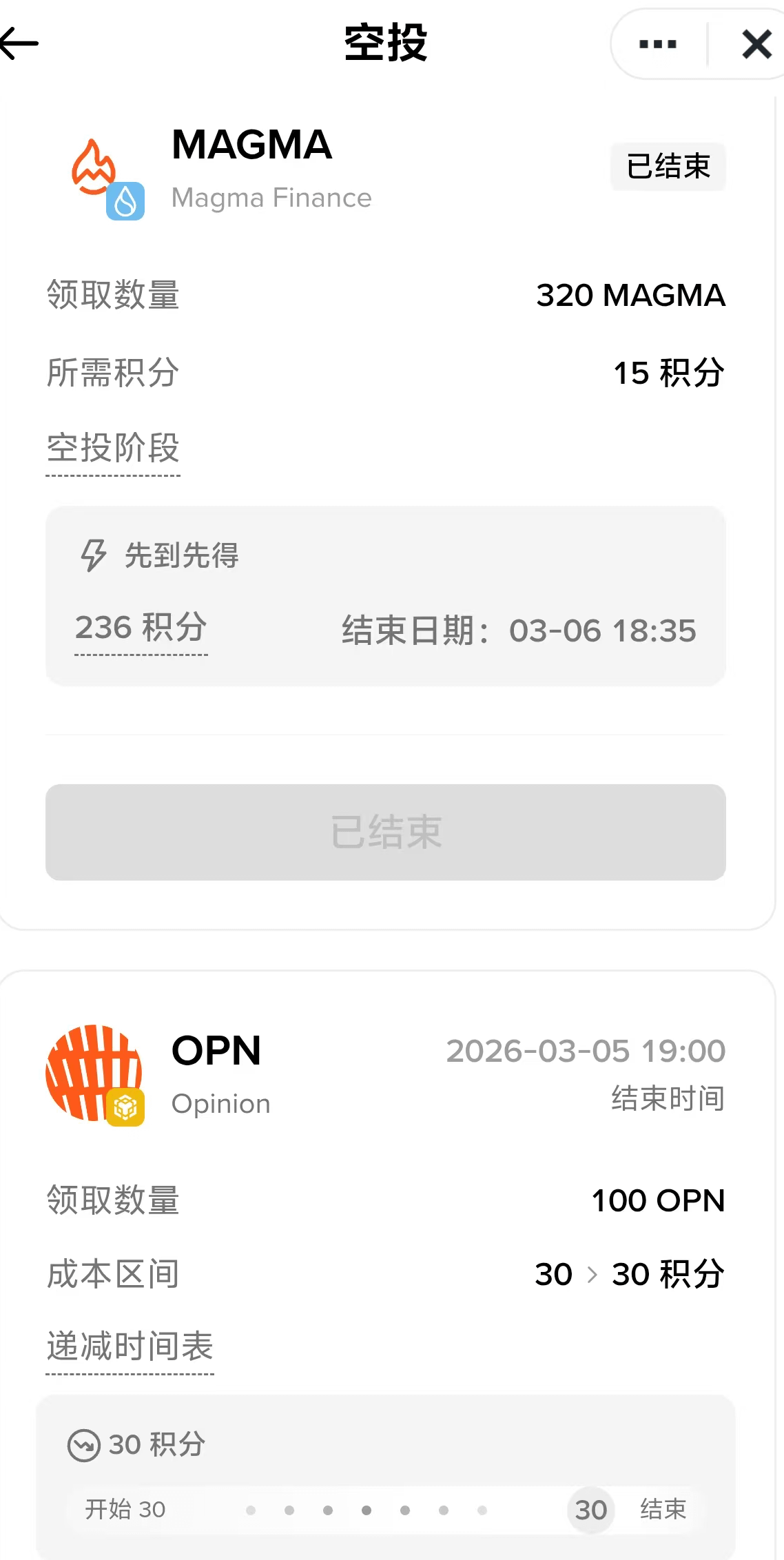Screen dimensions: 784x1560
Task: Go back using the top-left arrow
Action: click(x=19, y=43)
